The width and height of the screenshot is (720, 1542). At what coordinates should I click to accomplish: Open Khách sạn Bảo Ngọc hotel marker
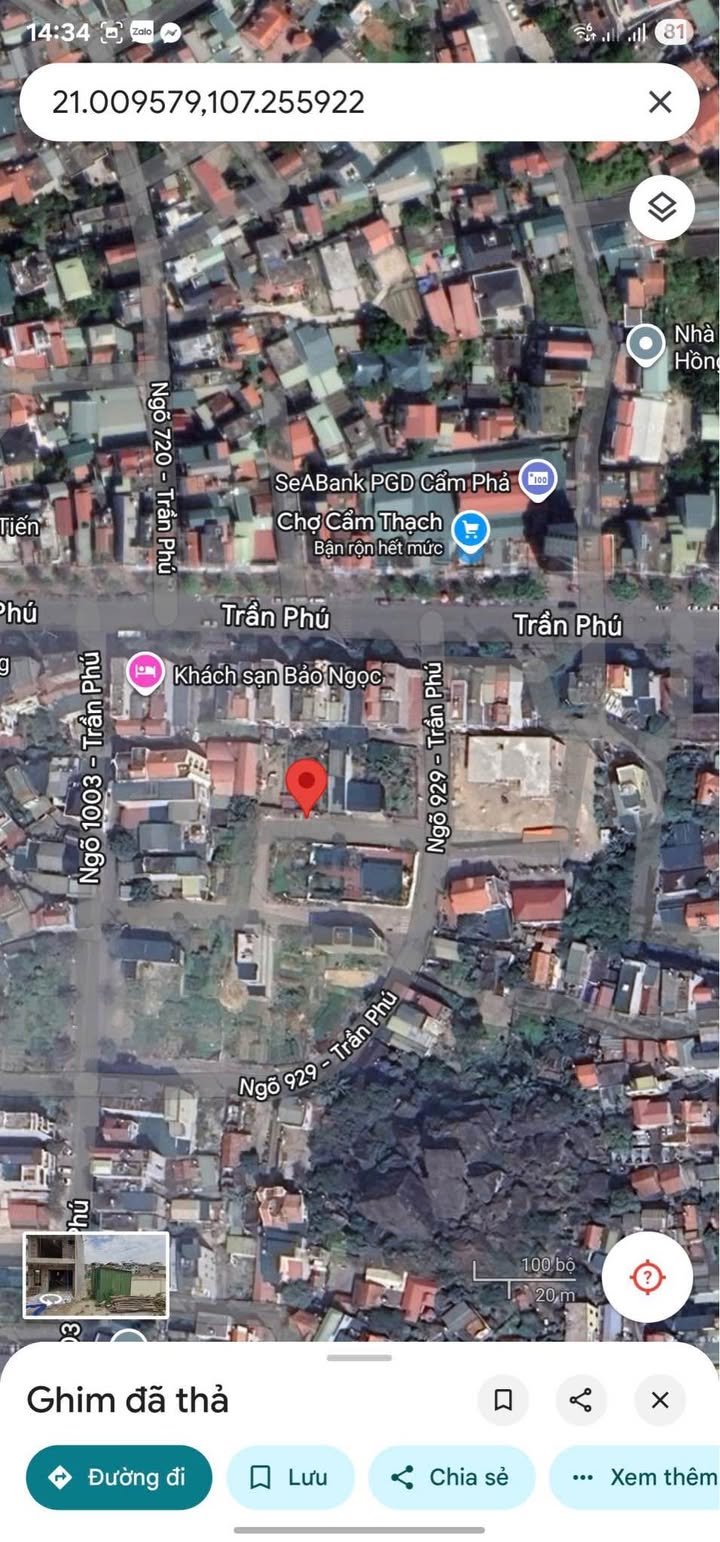tap(145, 673)
